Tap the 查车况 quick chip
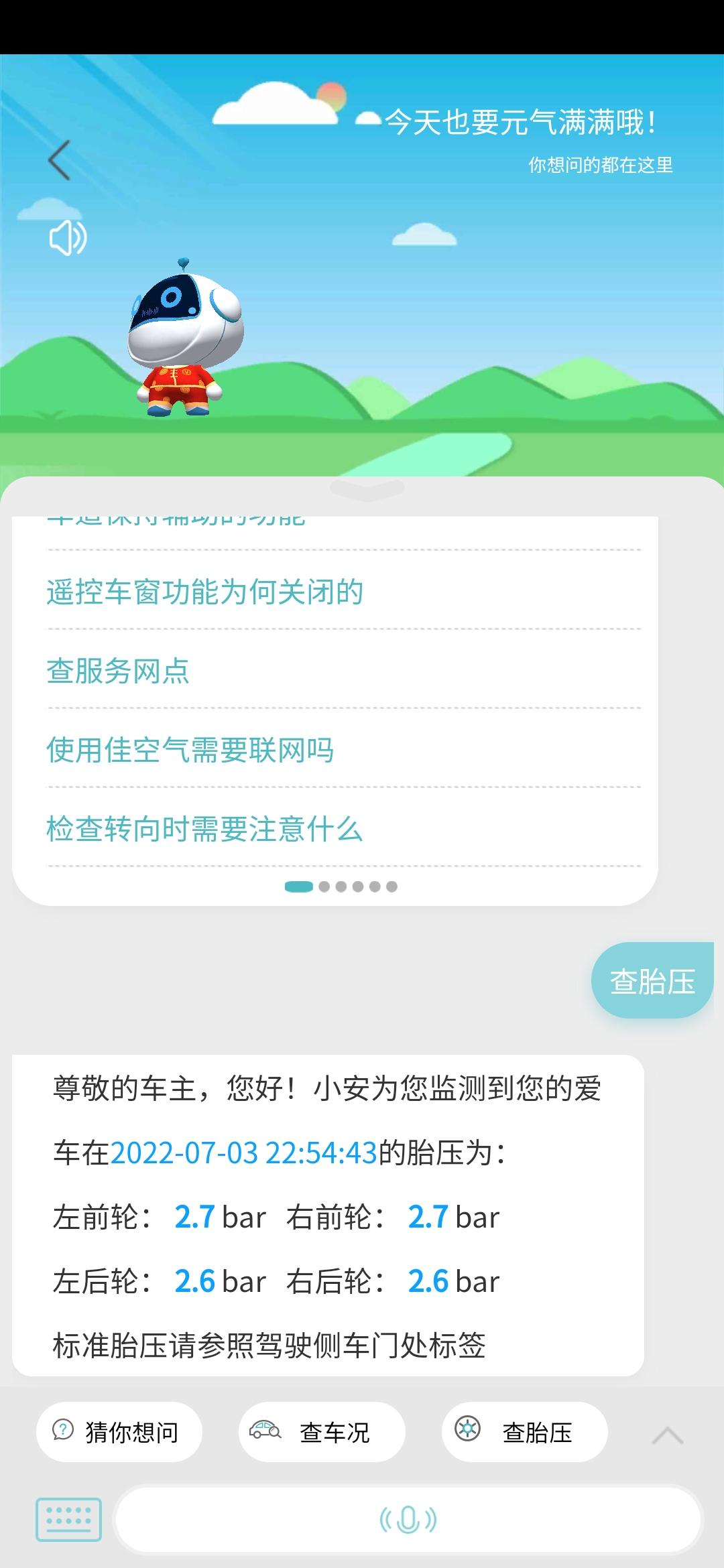This screenshot has width=724, height=1568. (322, 1432)
